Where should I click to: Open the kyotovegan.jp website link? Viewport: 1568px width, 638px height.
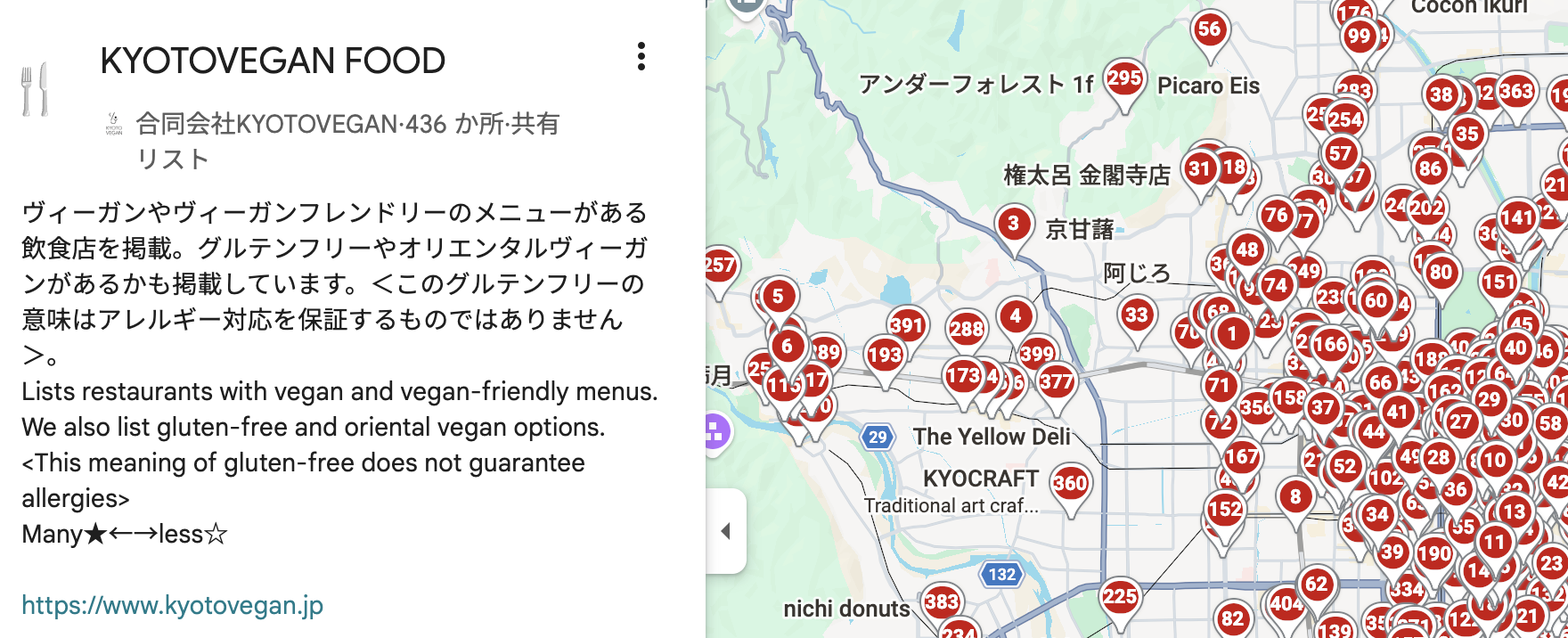[x=172, y=606]
